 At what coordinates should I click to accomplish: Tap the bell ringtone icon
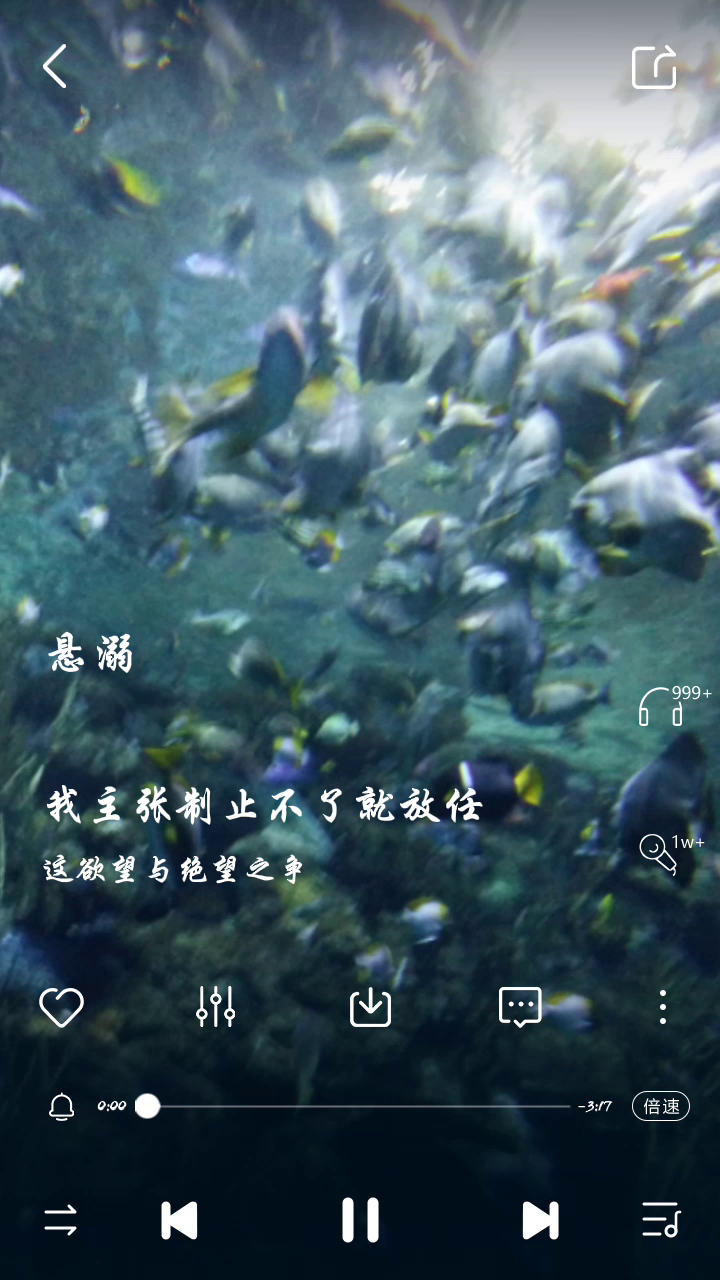62,1106
